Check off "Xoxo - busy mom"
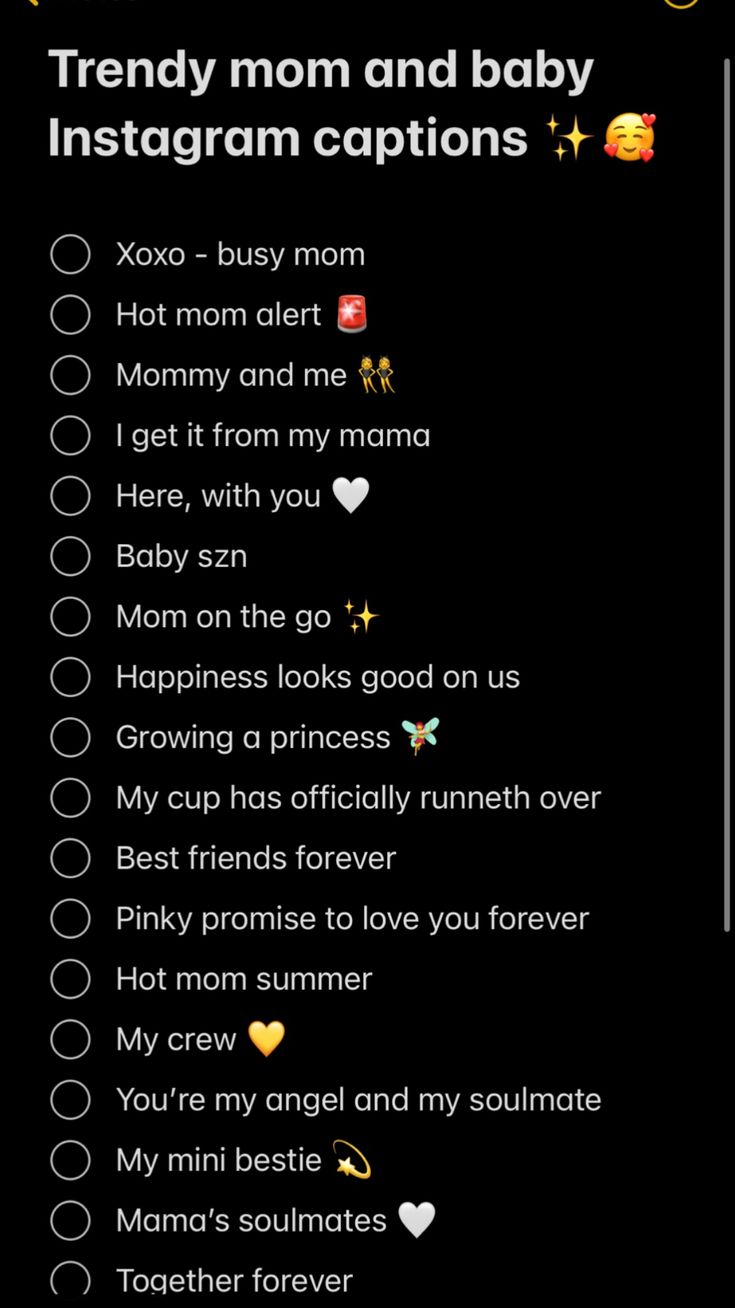735x1308 pixels. 70,255
